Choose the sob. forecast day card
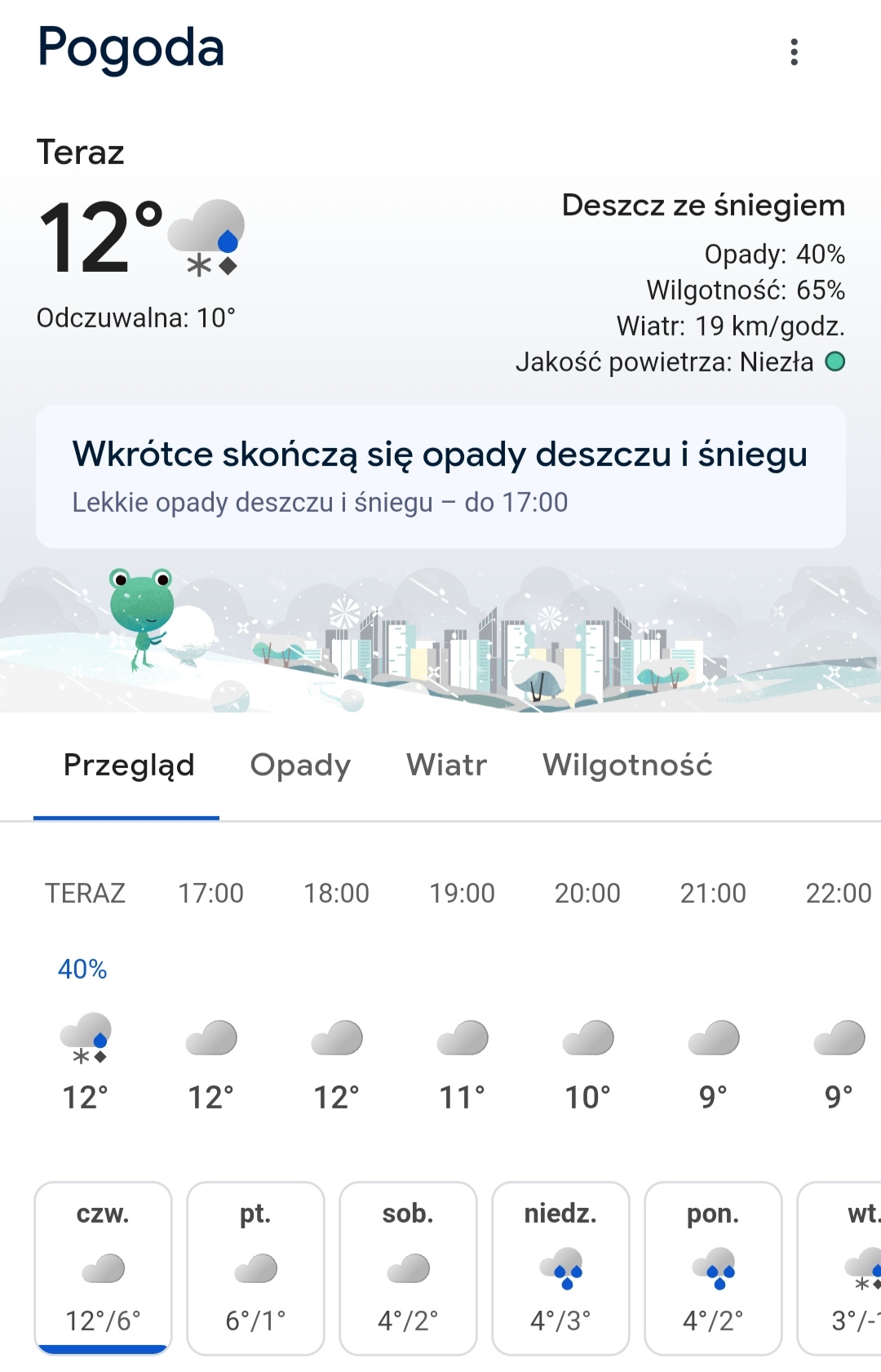 coord(408,1268)
